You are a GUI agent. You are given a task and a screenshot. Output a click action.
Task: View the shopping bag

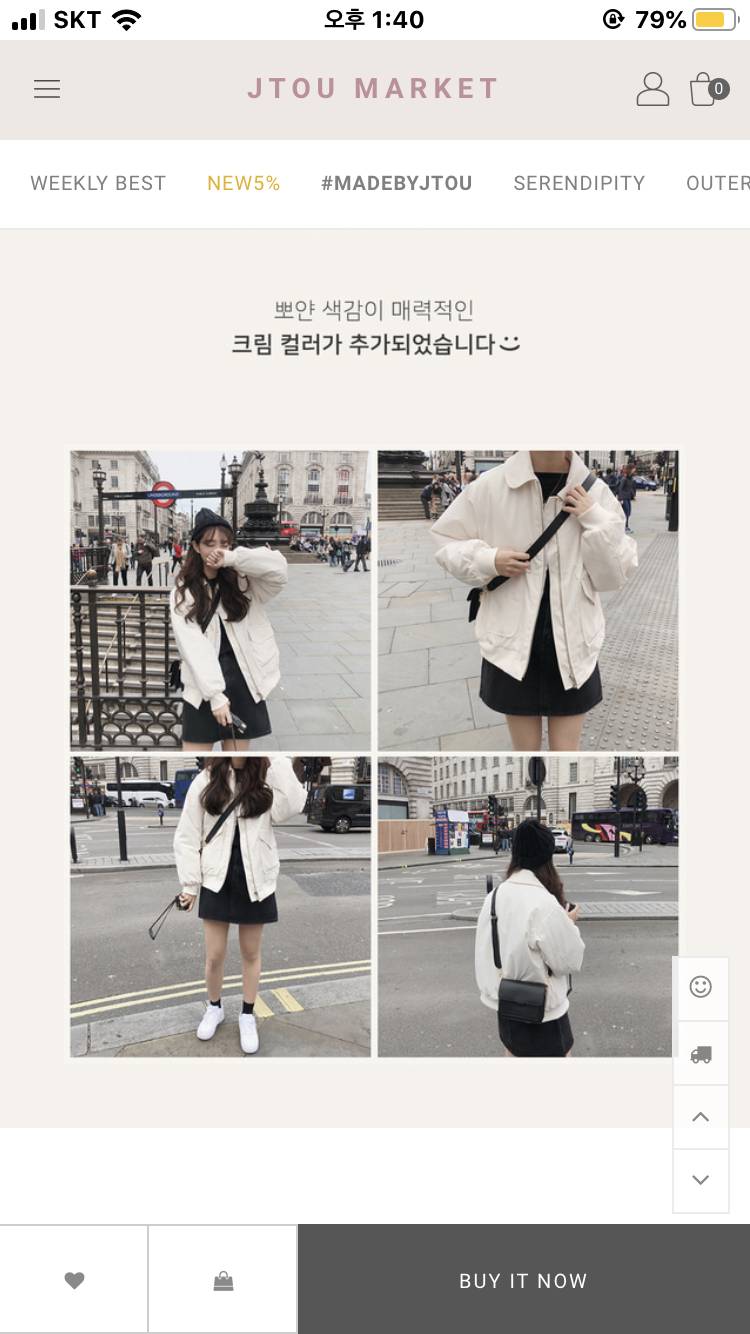tap(706, 89)
